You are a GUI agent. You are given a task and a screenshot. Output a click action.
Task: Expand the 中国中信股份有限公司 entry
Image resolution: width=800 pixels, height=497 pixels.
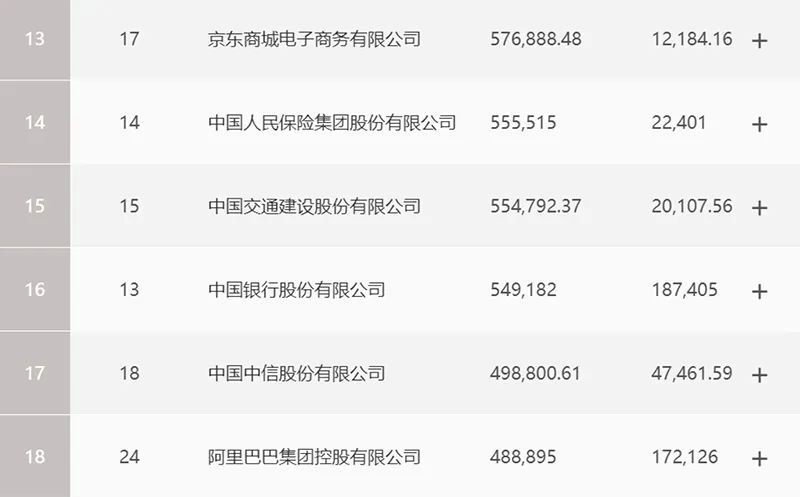[759, 375]
